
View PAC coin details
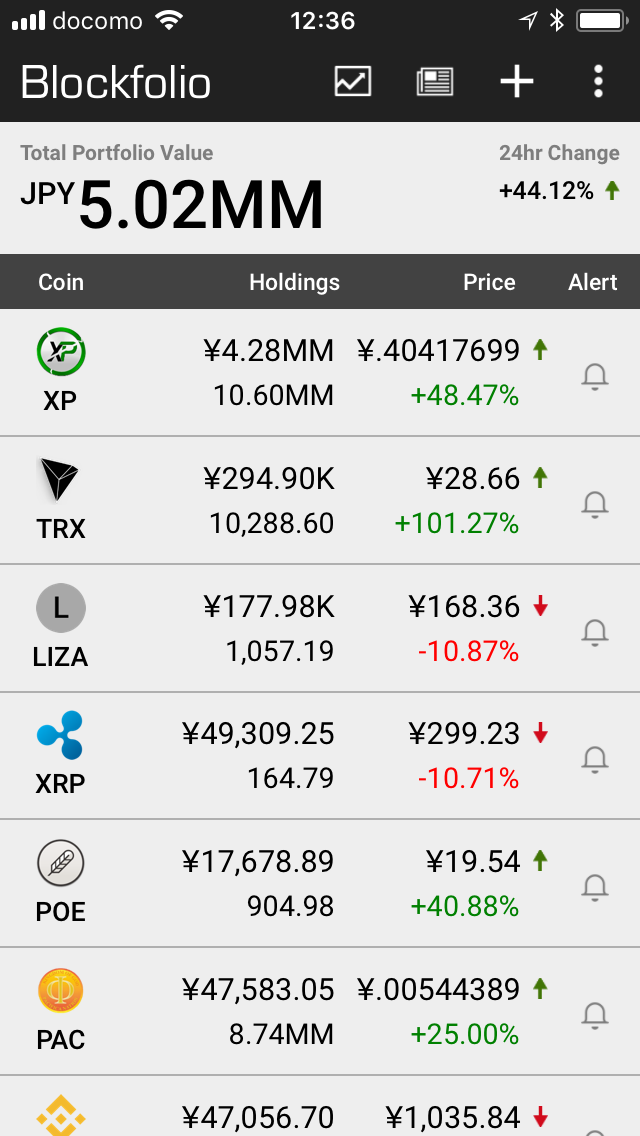point(320,1011)
